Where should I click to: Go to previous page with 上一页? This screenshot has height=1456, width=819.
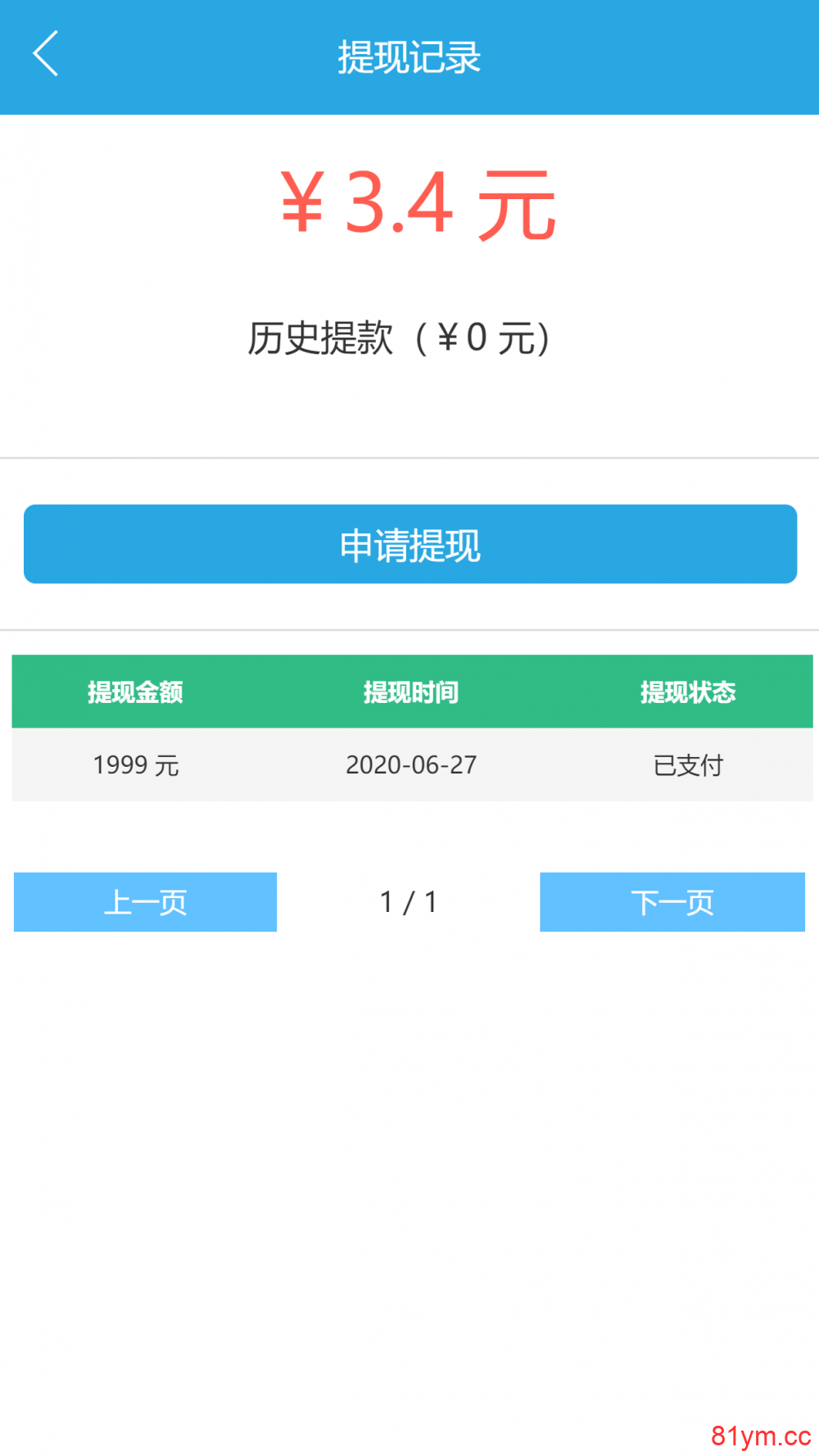(x=145, y=901)
